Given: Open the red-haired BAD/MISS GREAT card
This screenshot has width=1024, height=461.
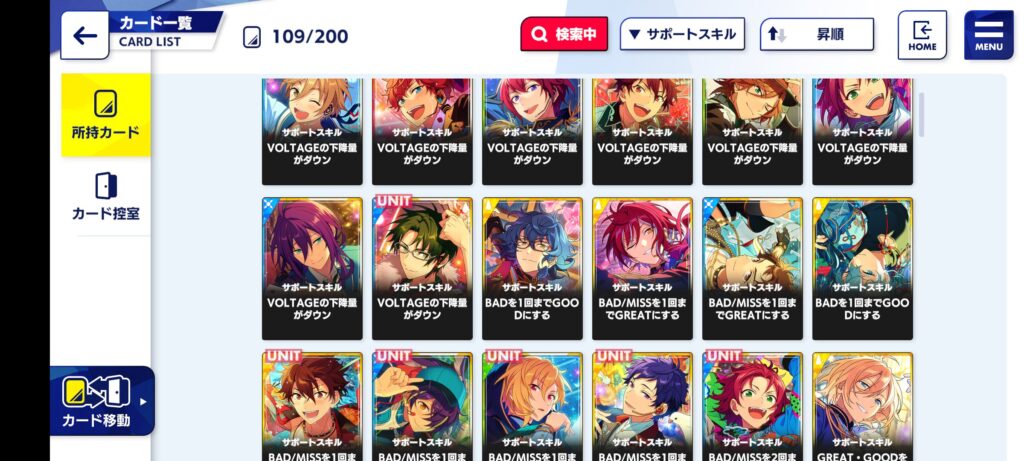Looking at the screenshot, I should click(642, 267).
